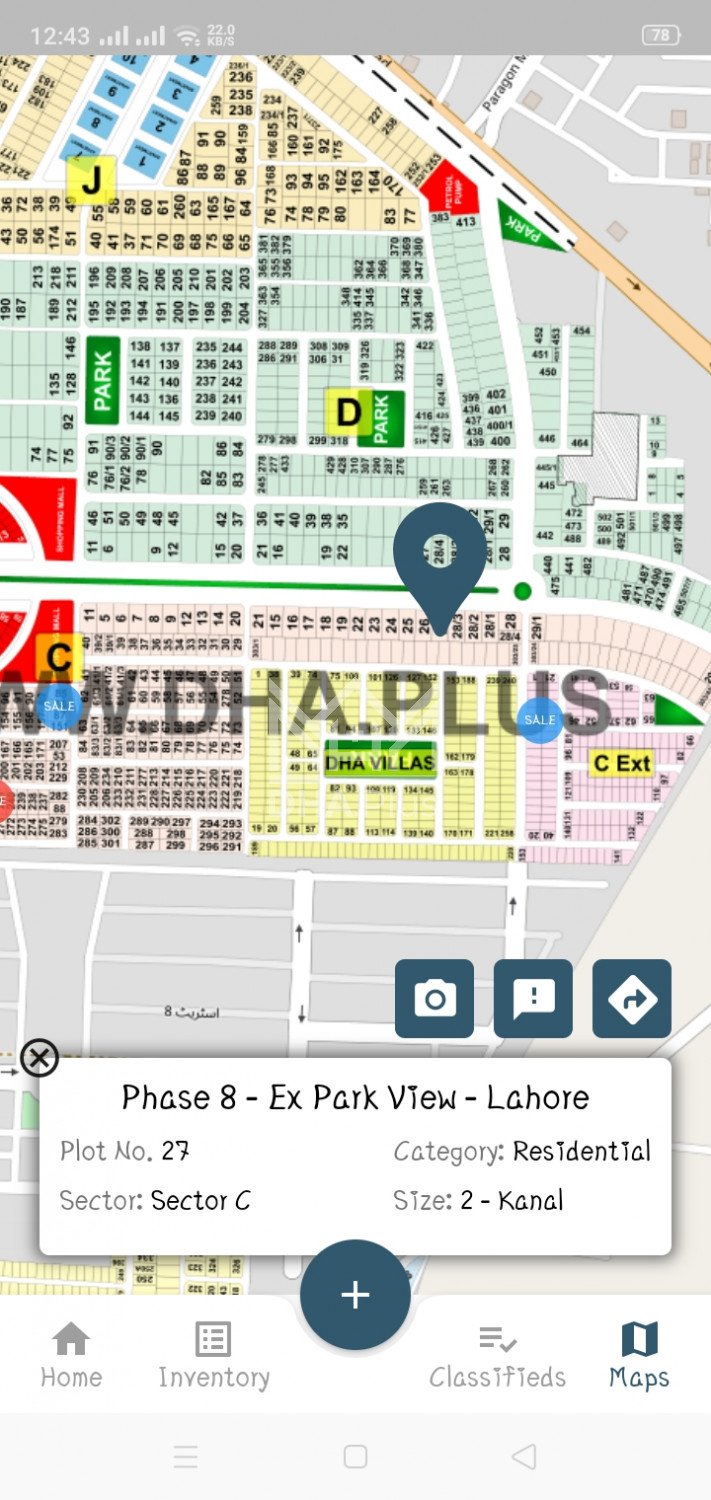Tap the system home button

(x=355, y=1456)
